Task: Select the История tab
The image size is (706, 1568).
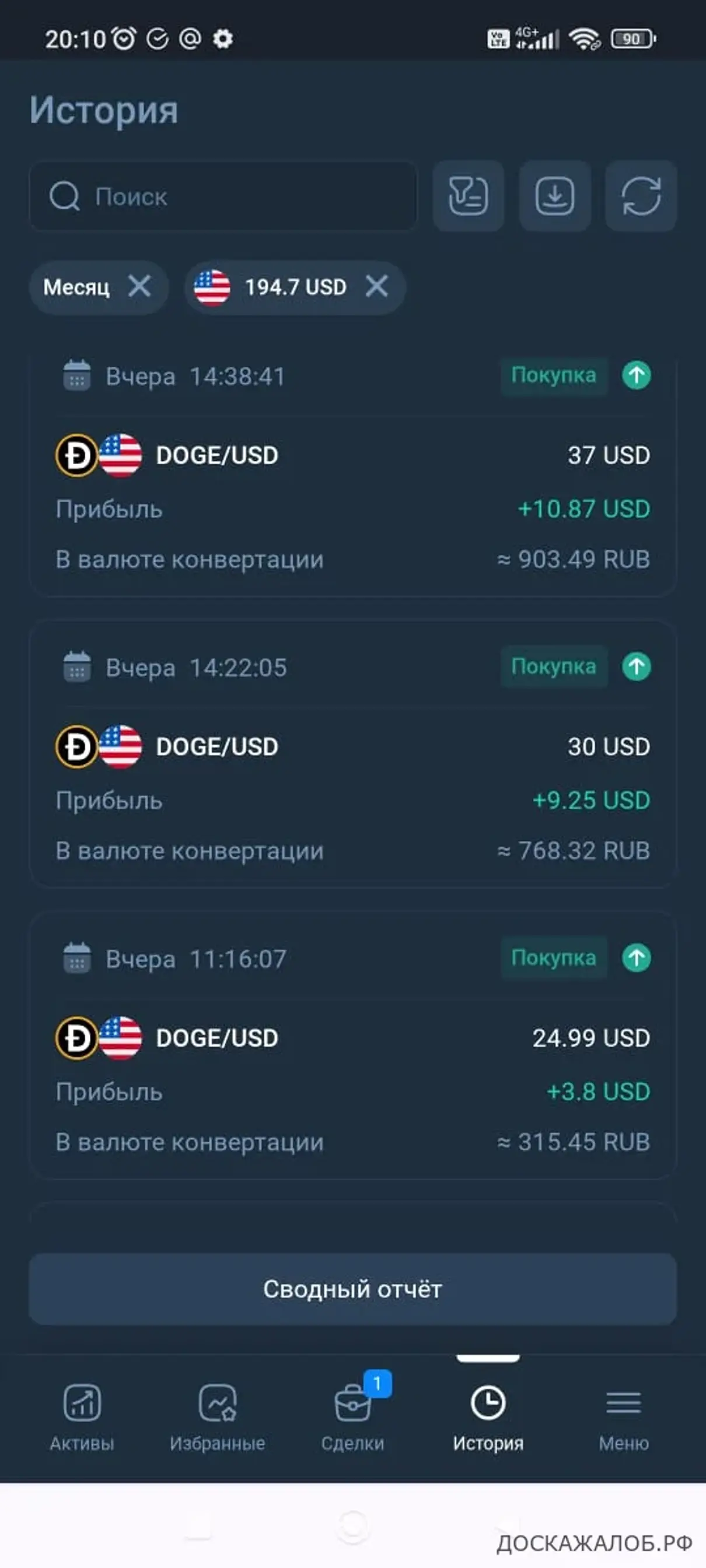Action: tap(488, 1416)
